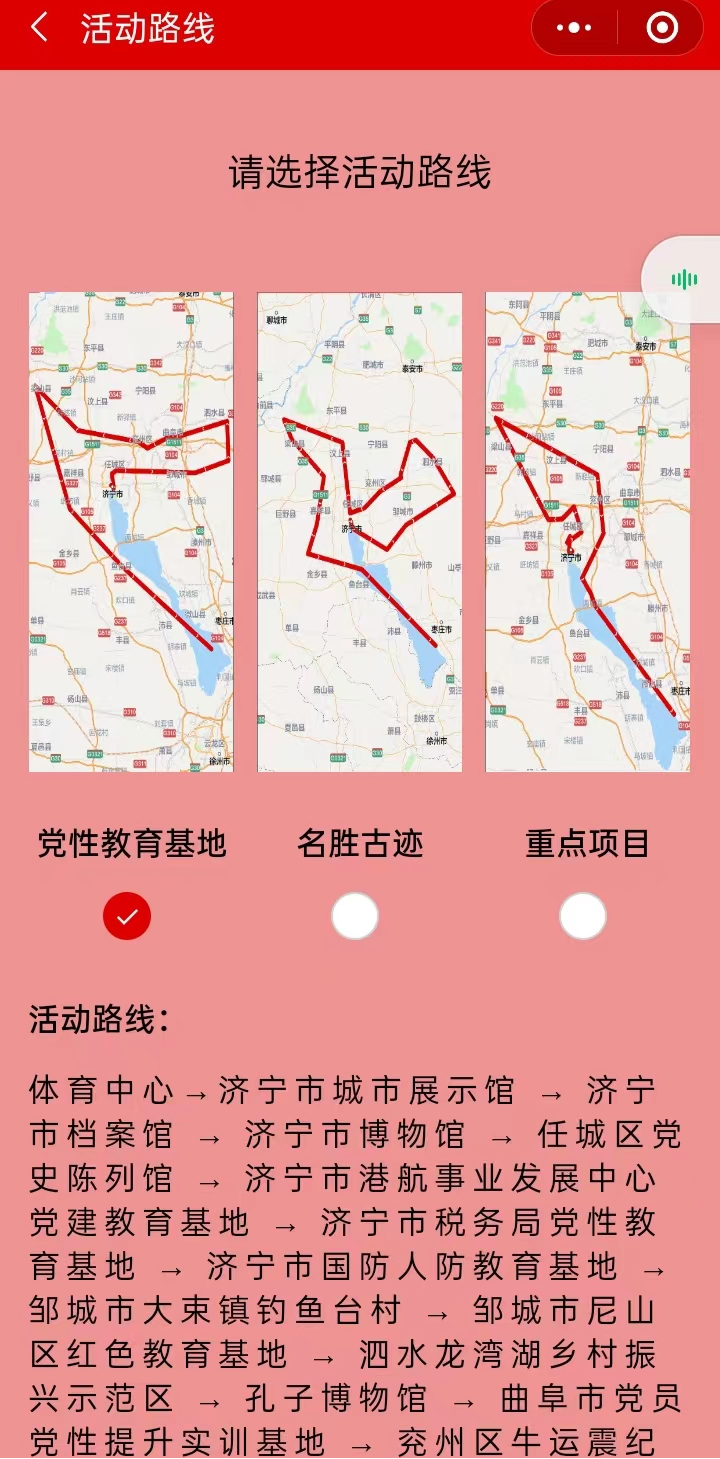Open the mini program more options menu
This screenshot has width=720, height=1459.
coord(574,28)
